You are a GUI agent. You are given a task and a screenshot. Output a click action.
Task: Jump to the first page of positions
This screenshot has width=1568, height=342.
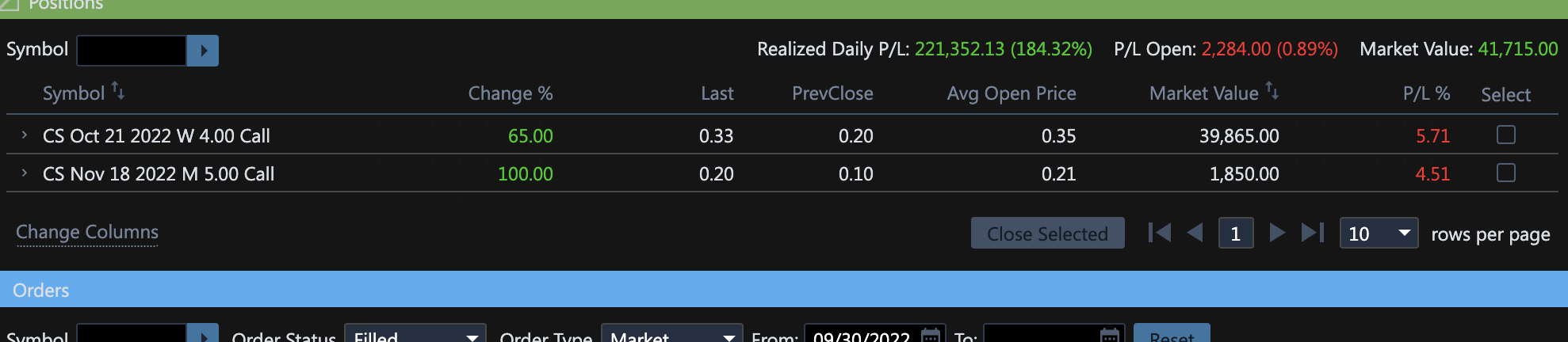coord(1159,233)
